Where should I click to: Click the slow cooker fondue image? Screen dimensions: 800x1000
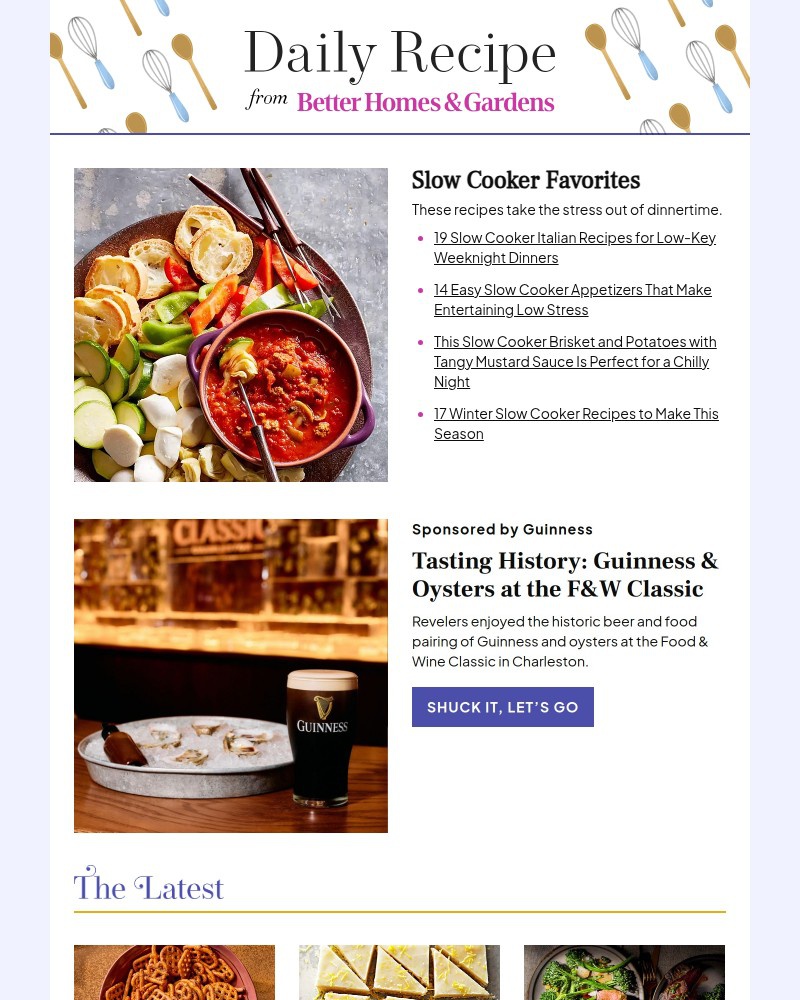coord(230,324)
